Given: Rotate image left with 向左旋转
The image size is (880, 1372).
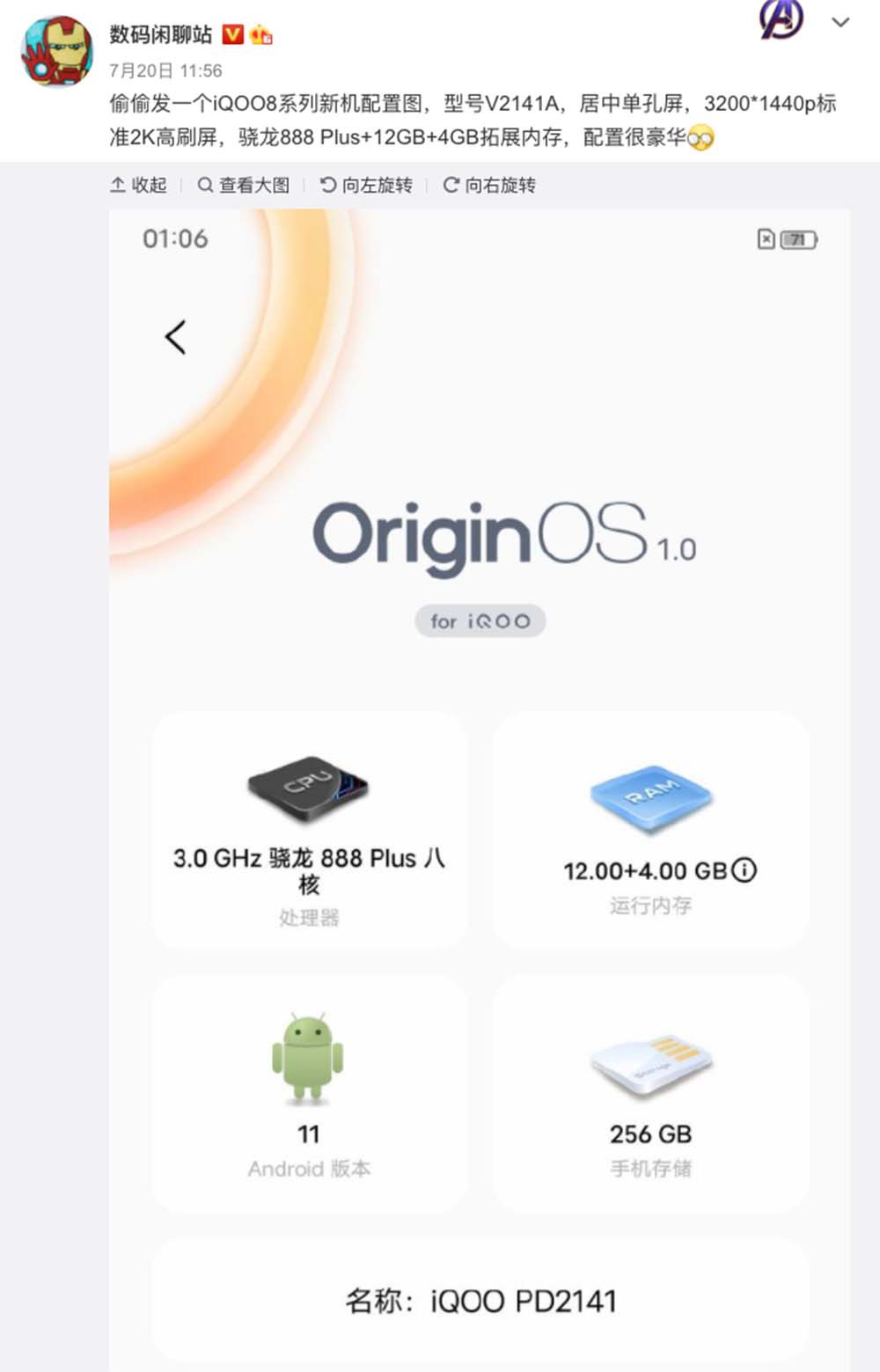Looking at the screenshot, I should pos(366,185).
